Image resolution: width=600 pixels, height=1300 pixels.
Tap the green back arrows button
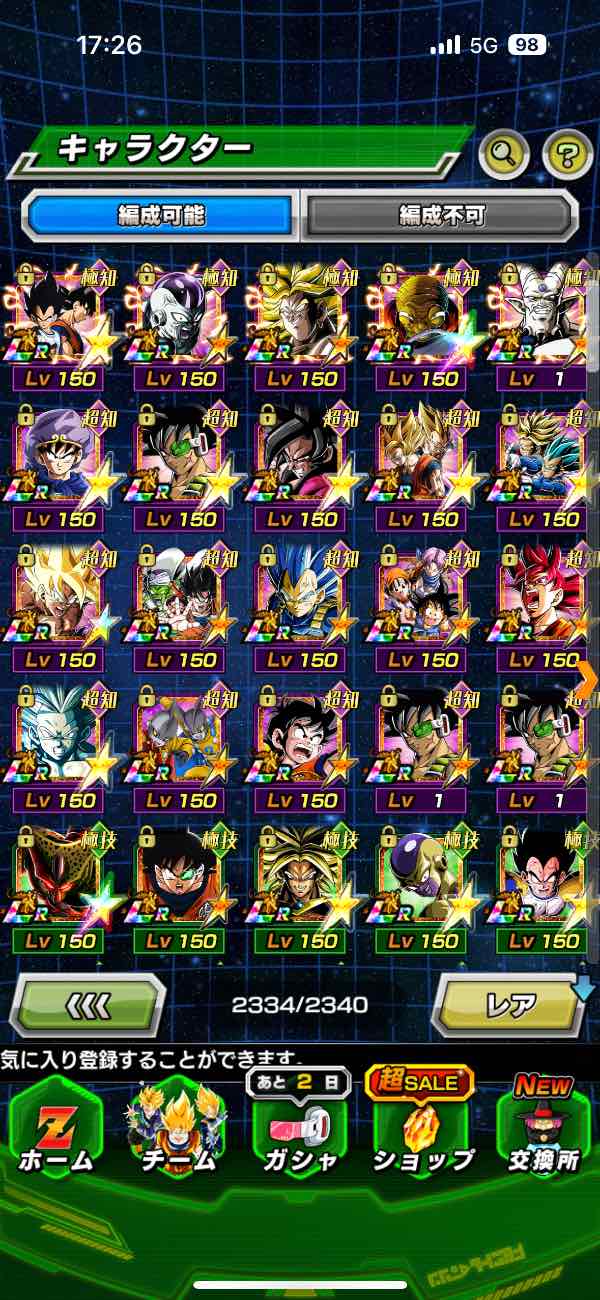coord(87,1003)
